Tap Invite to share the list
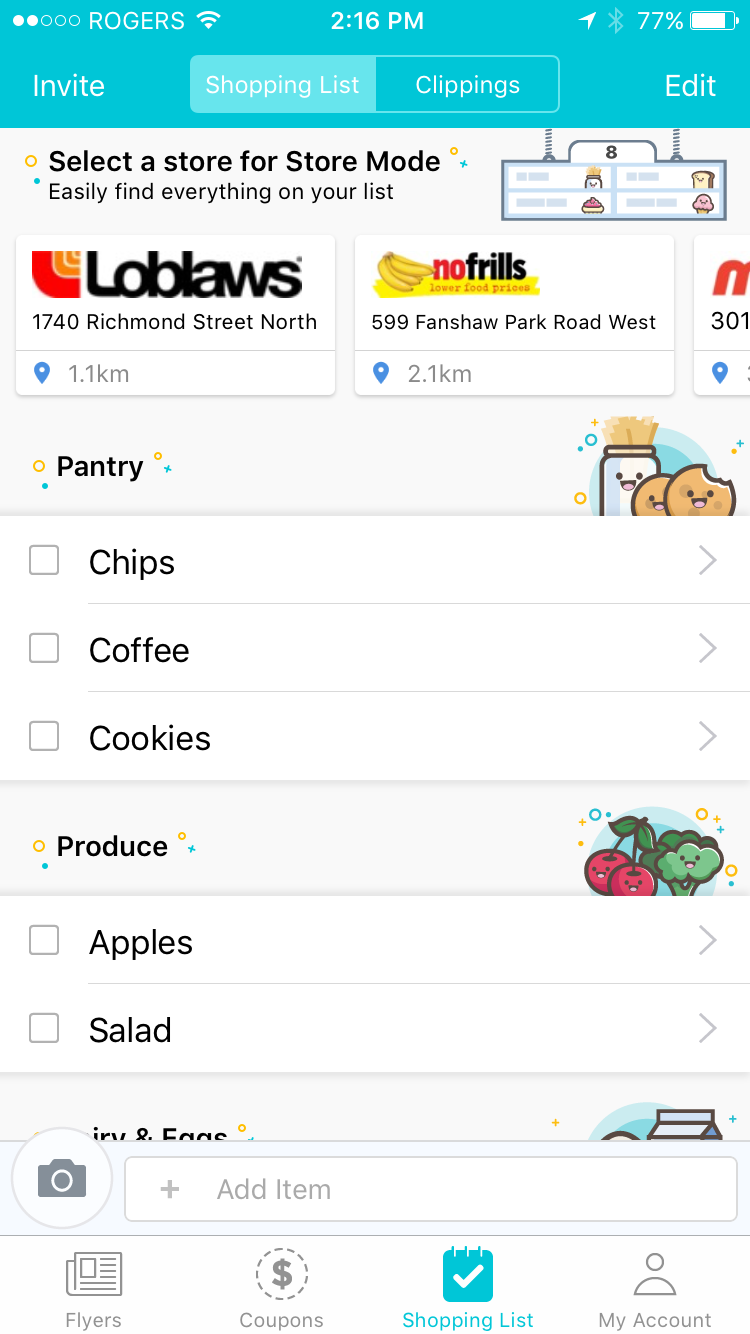Viewport: 750px width, 1334px height. coord(68,86)
